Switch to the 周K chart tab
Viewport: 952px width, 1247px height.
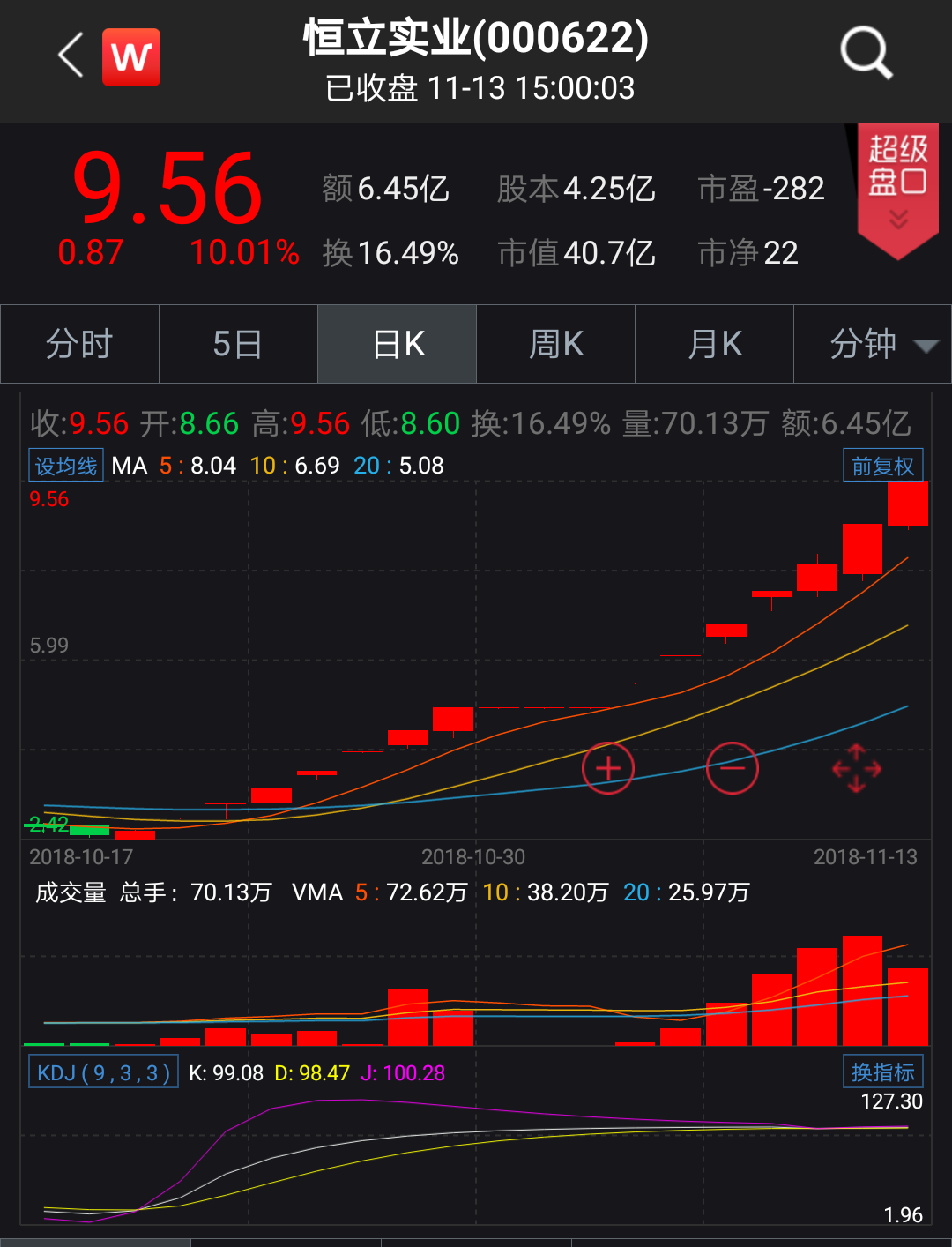pos(556,344)
